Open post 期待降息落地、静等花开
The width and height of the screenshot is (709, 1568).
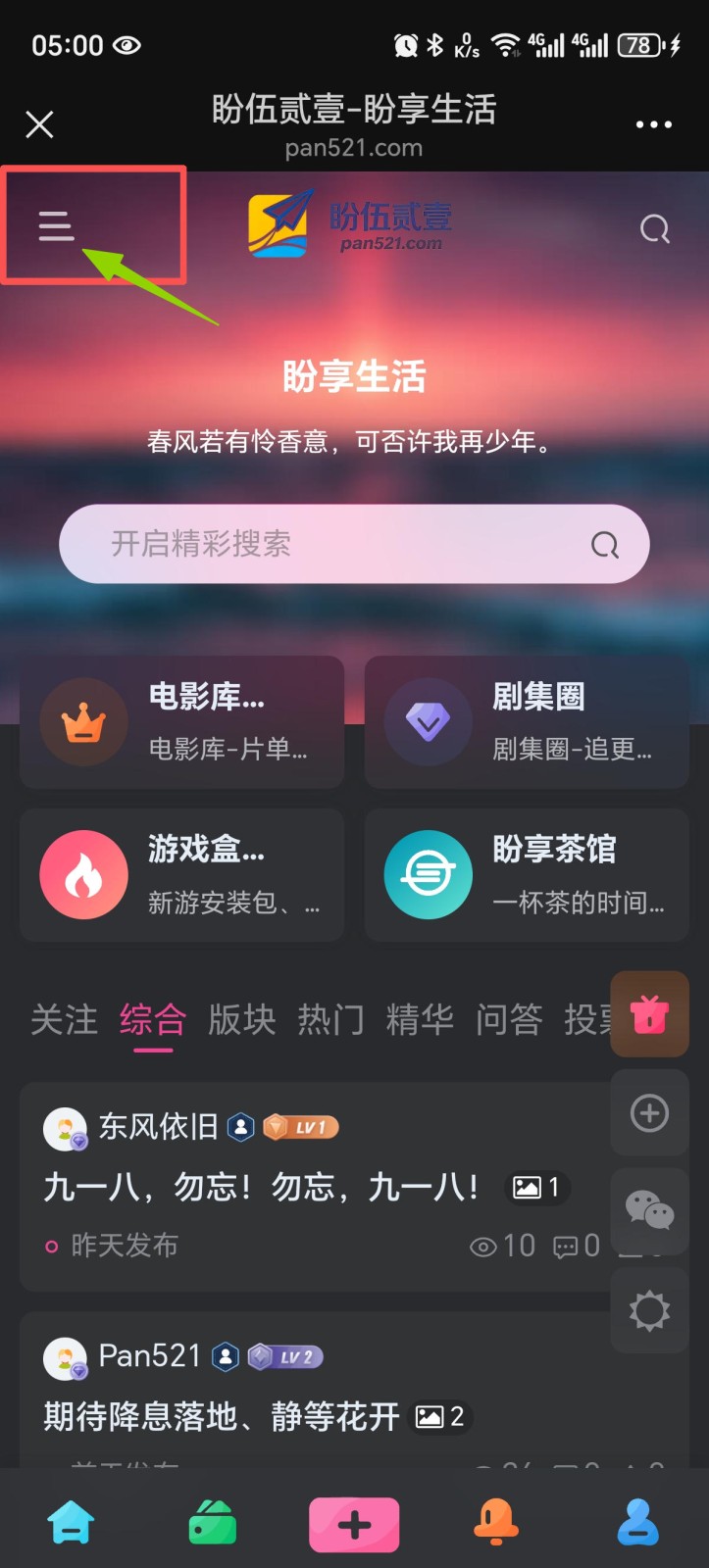[x=223, y=1416]
